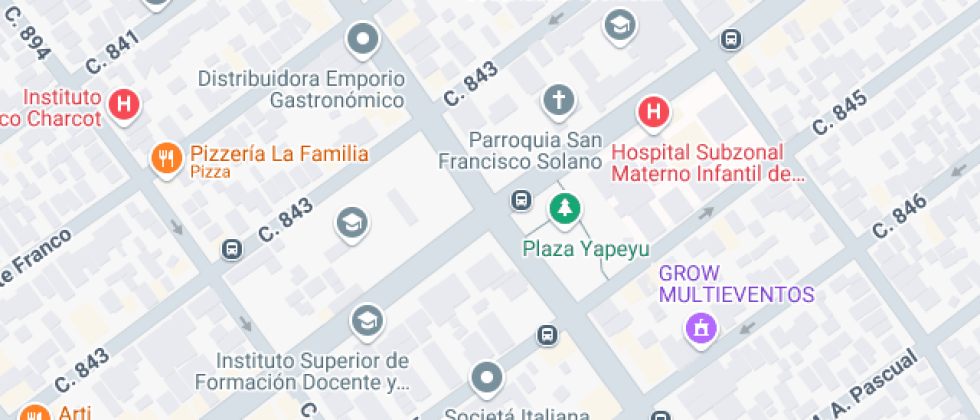Open Parroquia San Francisco Solano church marker
980x420 pixels.
coord(559,101)
